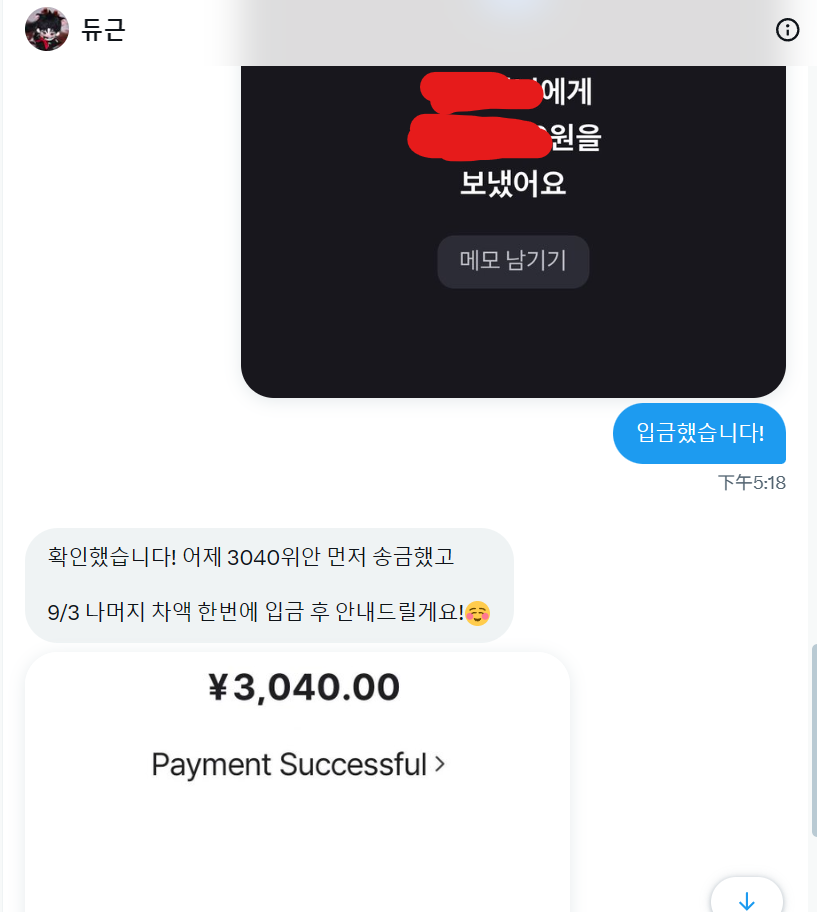
Task: Open 듀근's profile picture
Action: tap(47, 30)
